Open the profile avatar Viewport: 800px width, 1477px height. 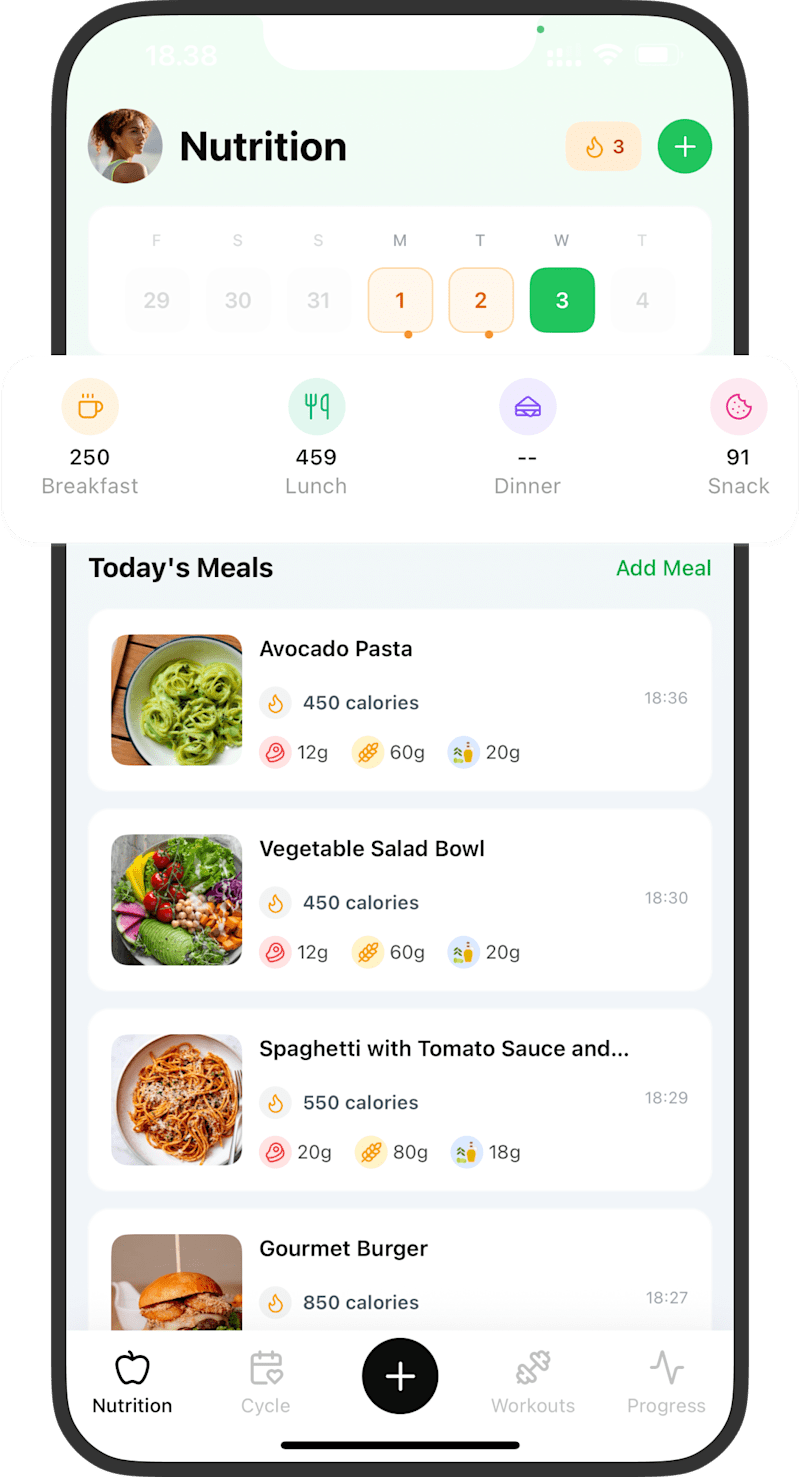(125, 146)
